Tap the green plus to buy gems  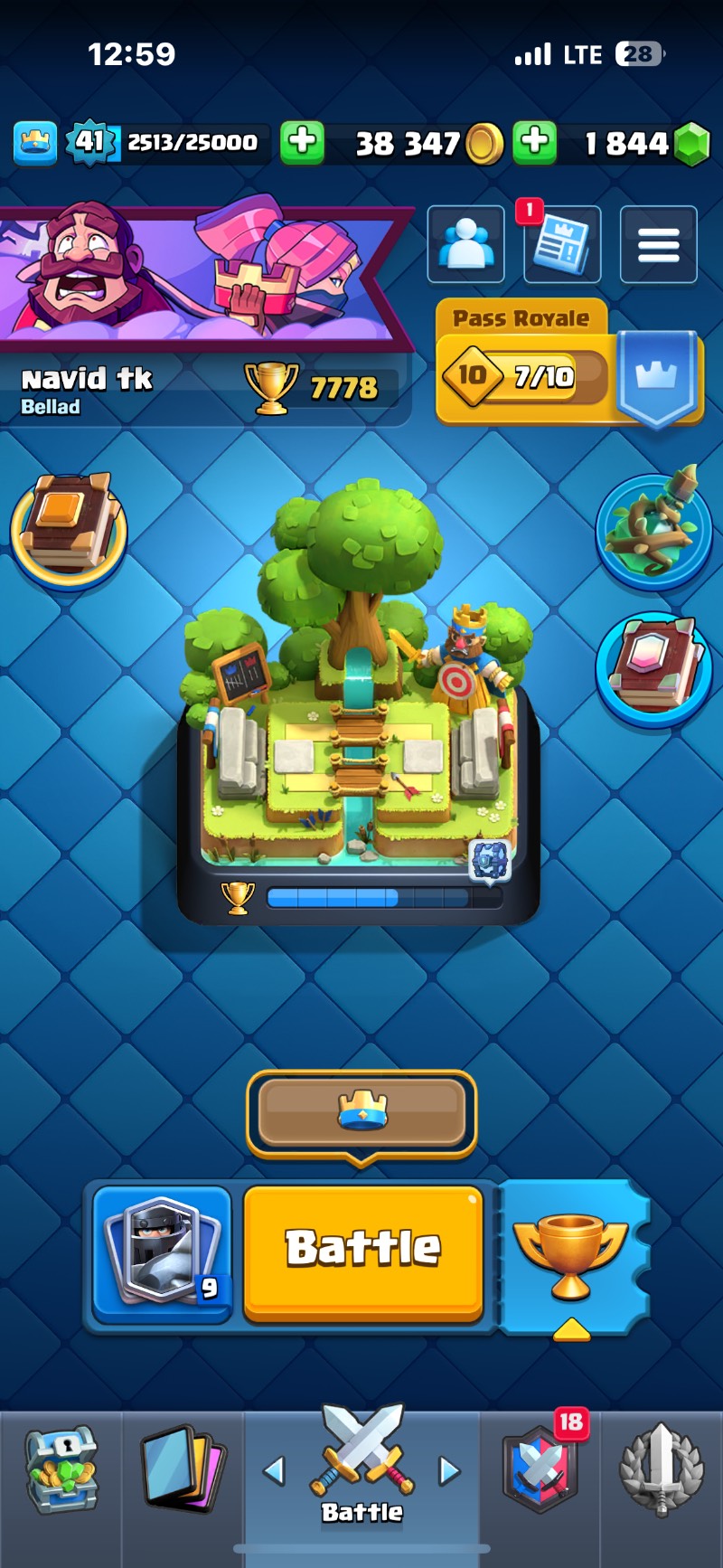[535, 143]
